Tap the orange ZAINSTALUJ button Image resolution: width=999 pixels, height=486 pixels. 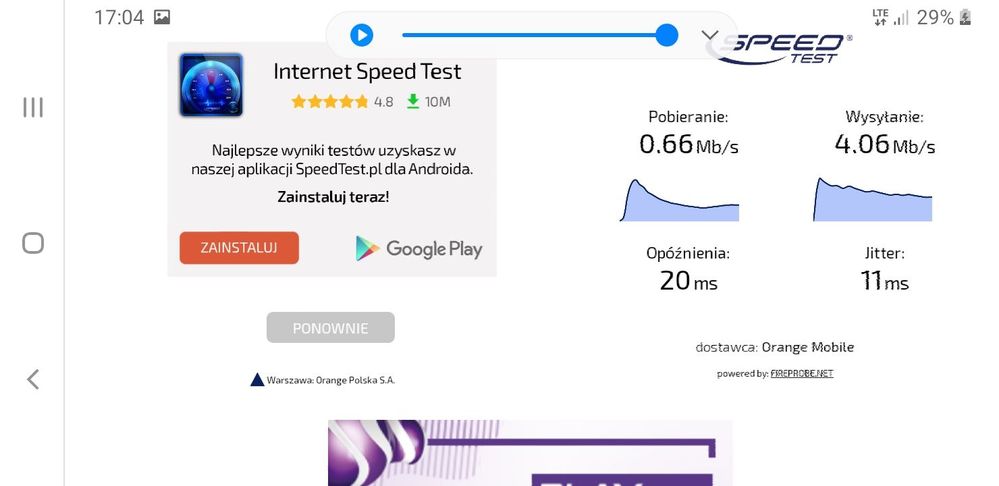click(x=239, y=248)
